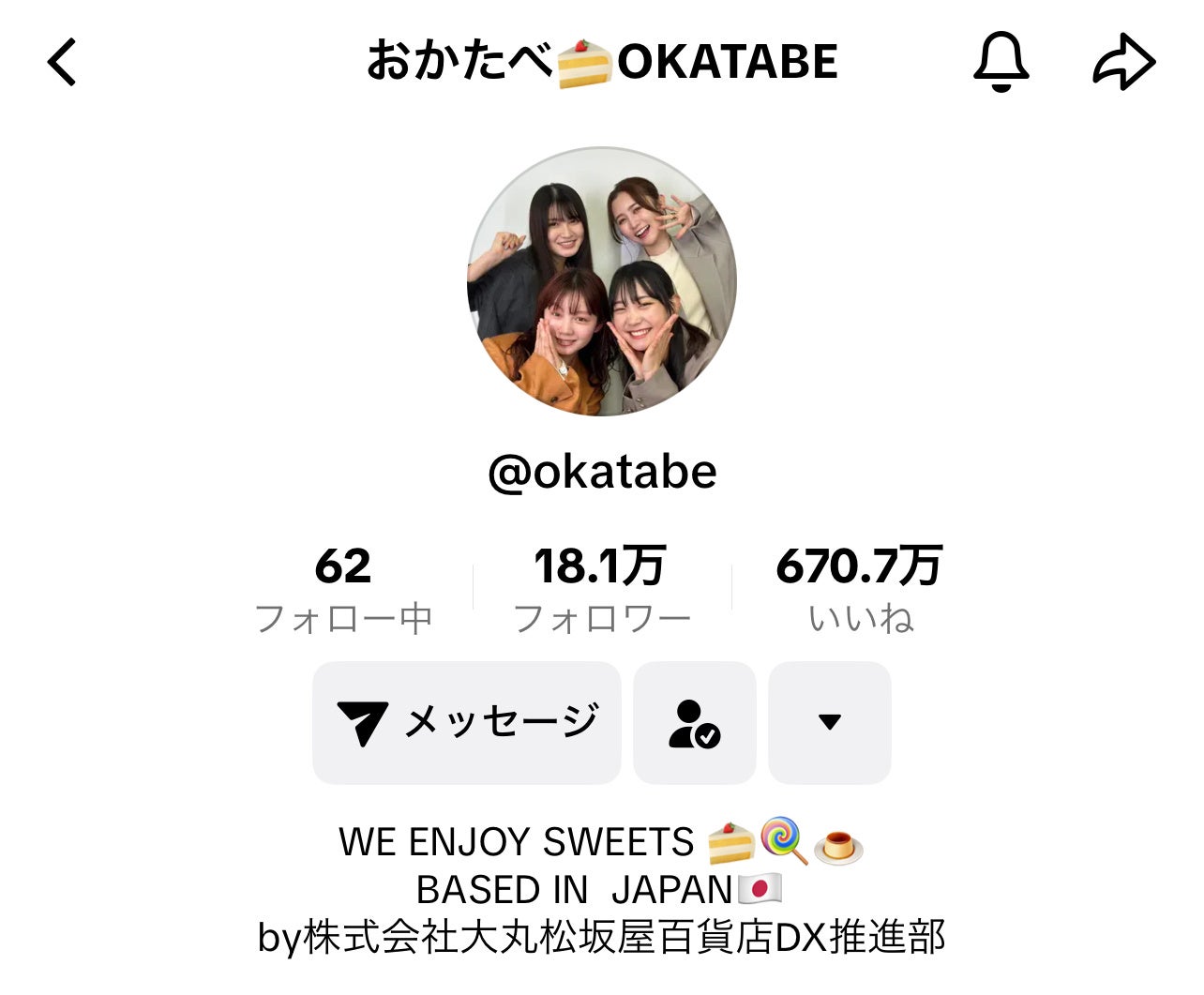Open the notifications bell for OKATABE

coord(1001,62)
